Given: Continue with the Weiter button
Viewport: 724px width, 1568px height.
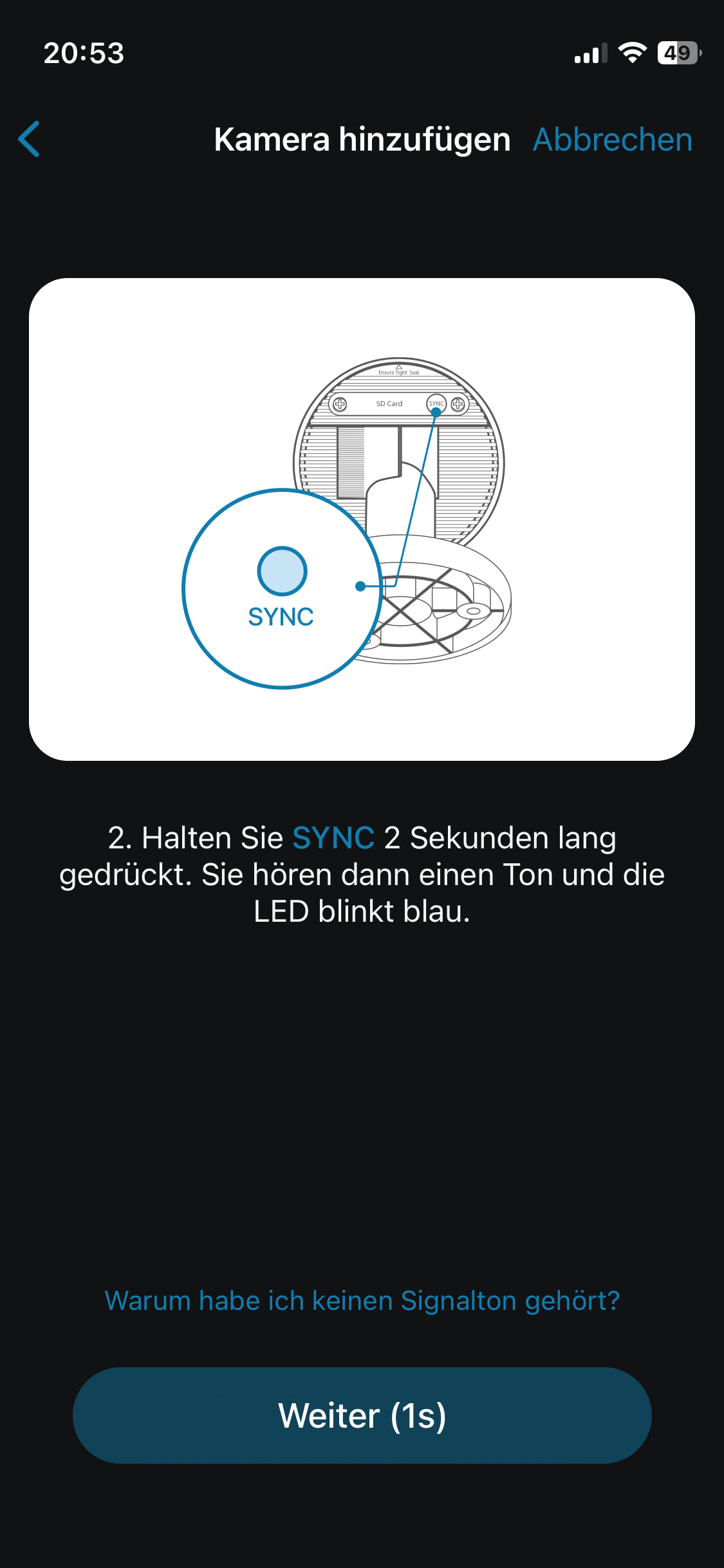Looking at the screenshot, I should [x=362, y=1415].
